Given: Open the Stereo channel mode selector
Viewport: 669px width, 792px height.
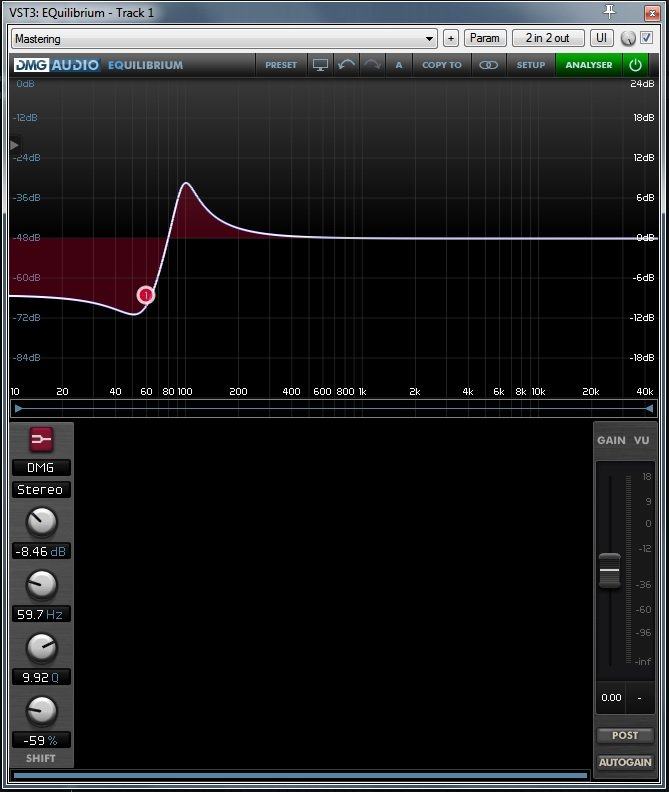Looking at the screenshot, I should pyautogui.click(x=41, y=490).
